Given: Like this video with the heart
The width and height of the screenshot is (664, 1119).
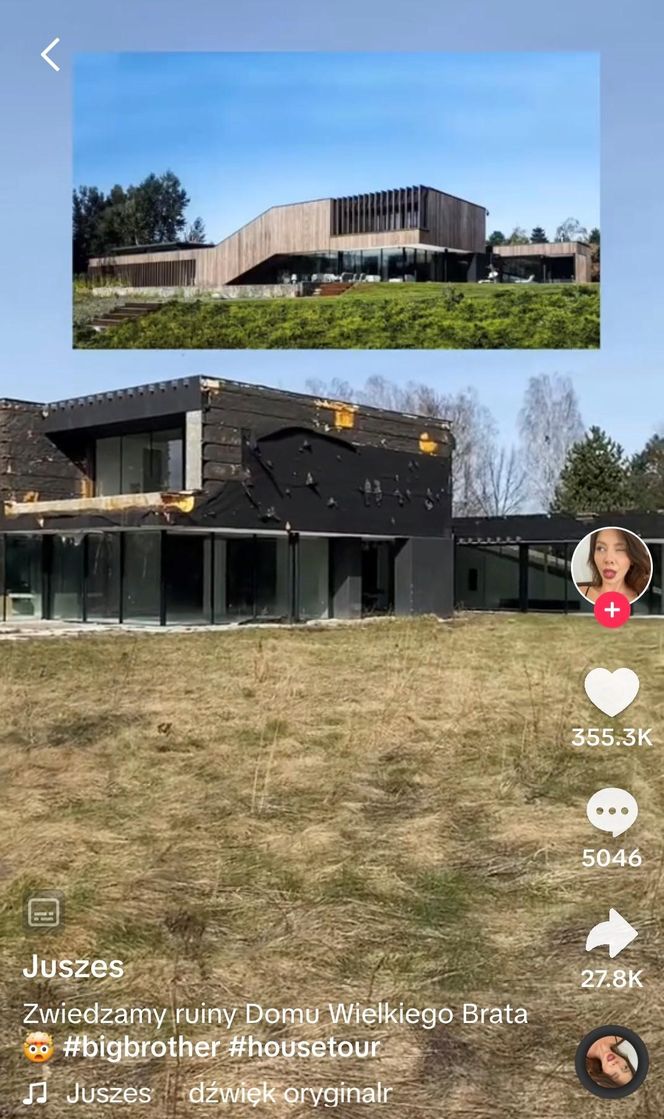Looking at the screenshot, I should point(611,692).
